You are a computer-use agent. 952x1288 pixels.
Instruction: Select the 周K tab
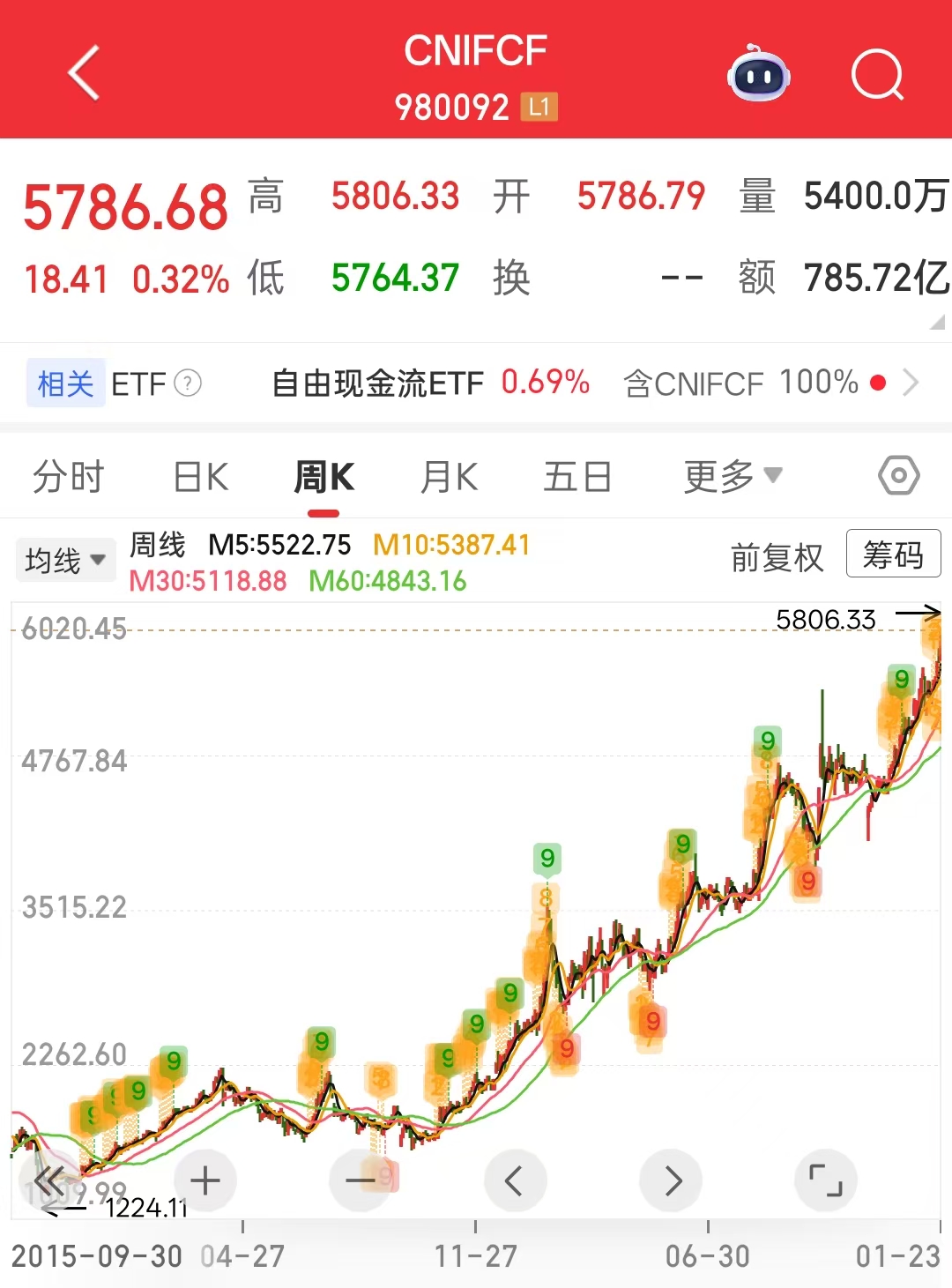tap(324, 477)
